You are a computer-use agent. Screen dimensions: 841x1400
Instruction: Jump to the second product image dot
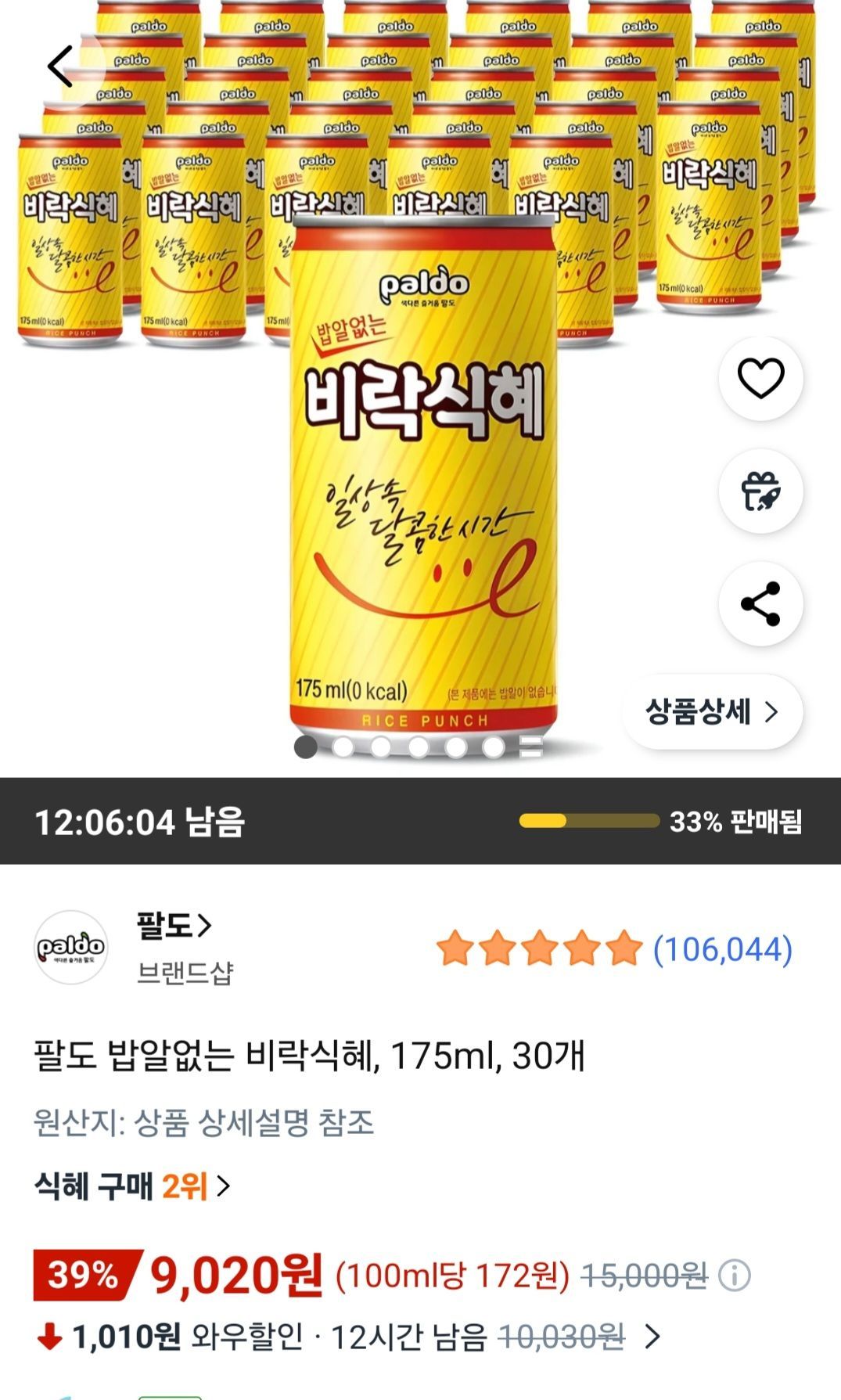[x=343, y=747]
